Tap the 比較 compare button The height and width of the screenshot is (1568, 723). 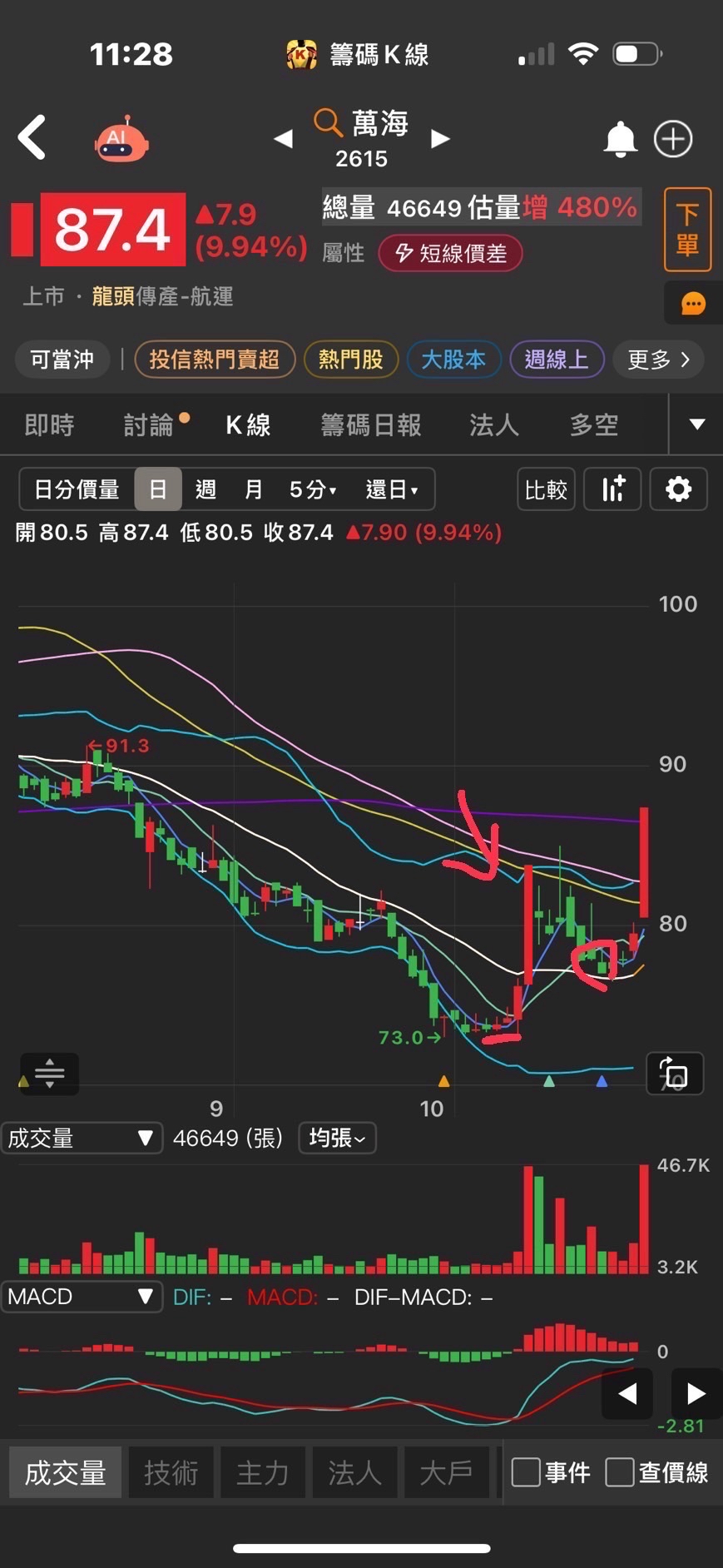[546, 489]
